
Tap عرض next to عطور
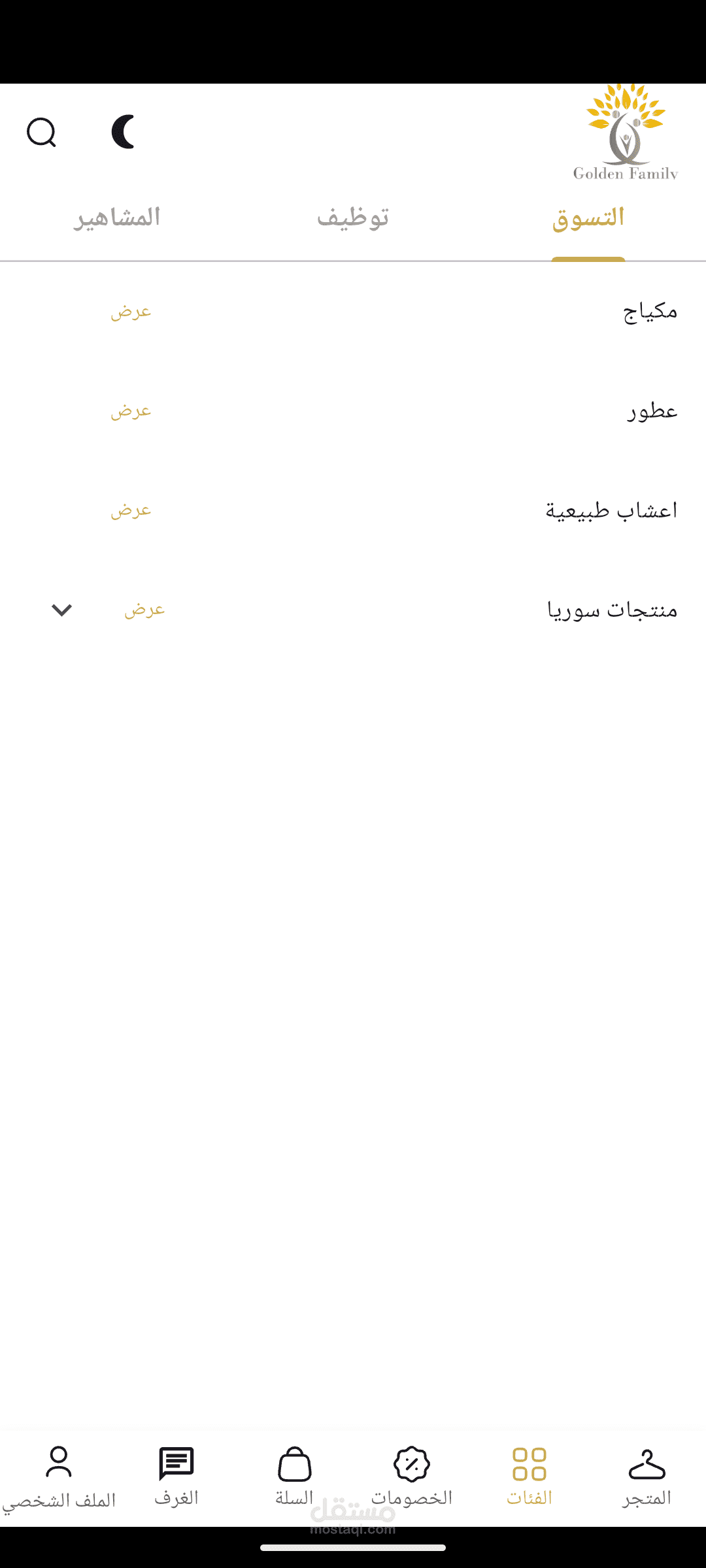[x=131, y=411]
